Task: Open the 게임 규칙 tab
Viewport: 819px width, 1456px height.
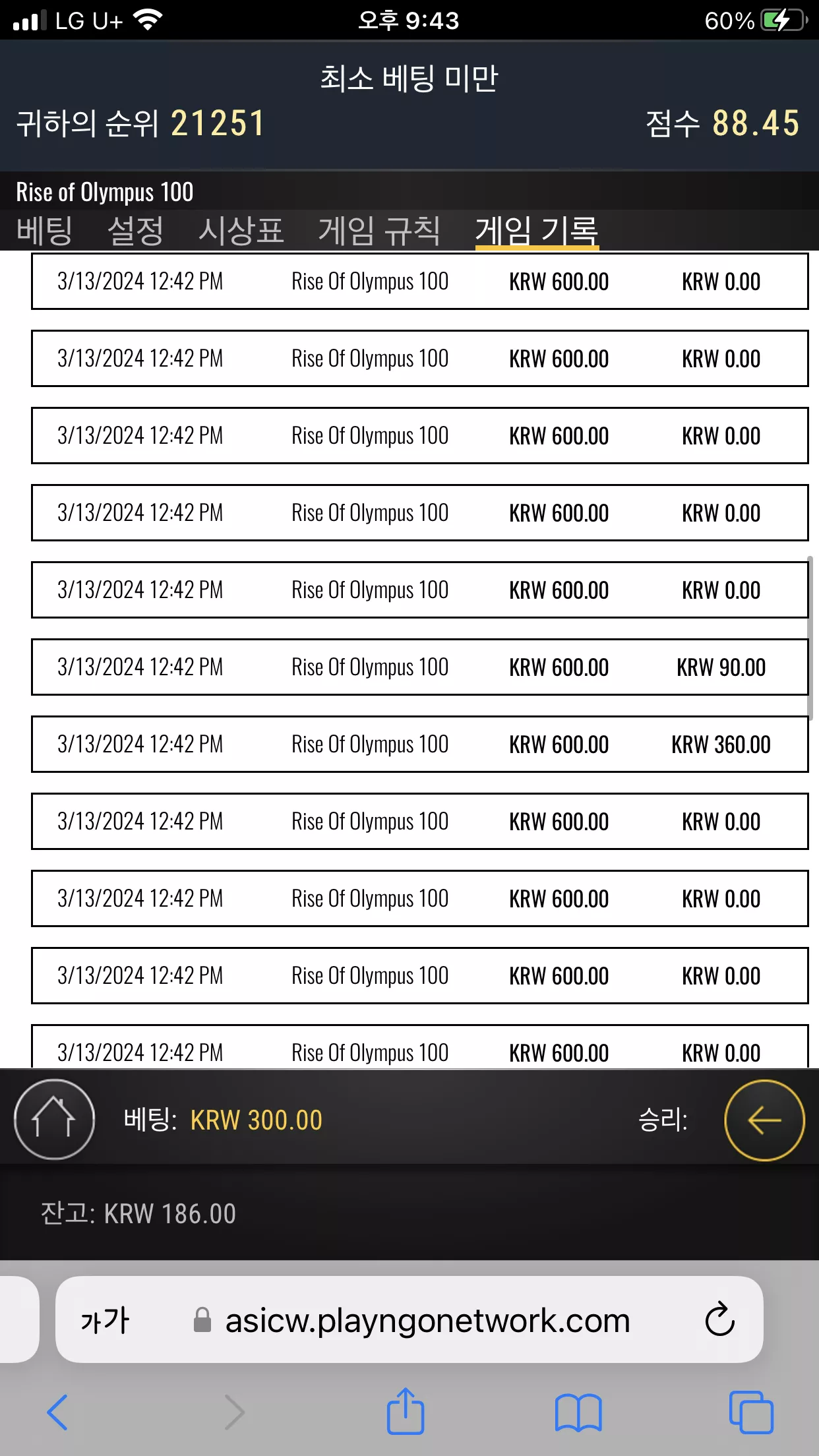Action: tap(379, 231)
